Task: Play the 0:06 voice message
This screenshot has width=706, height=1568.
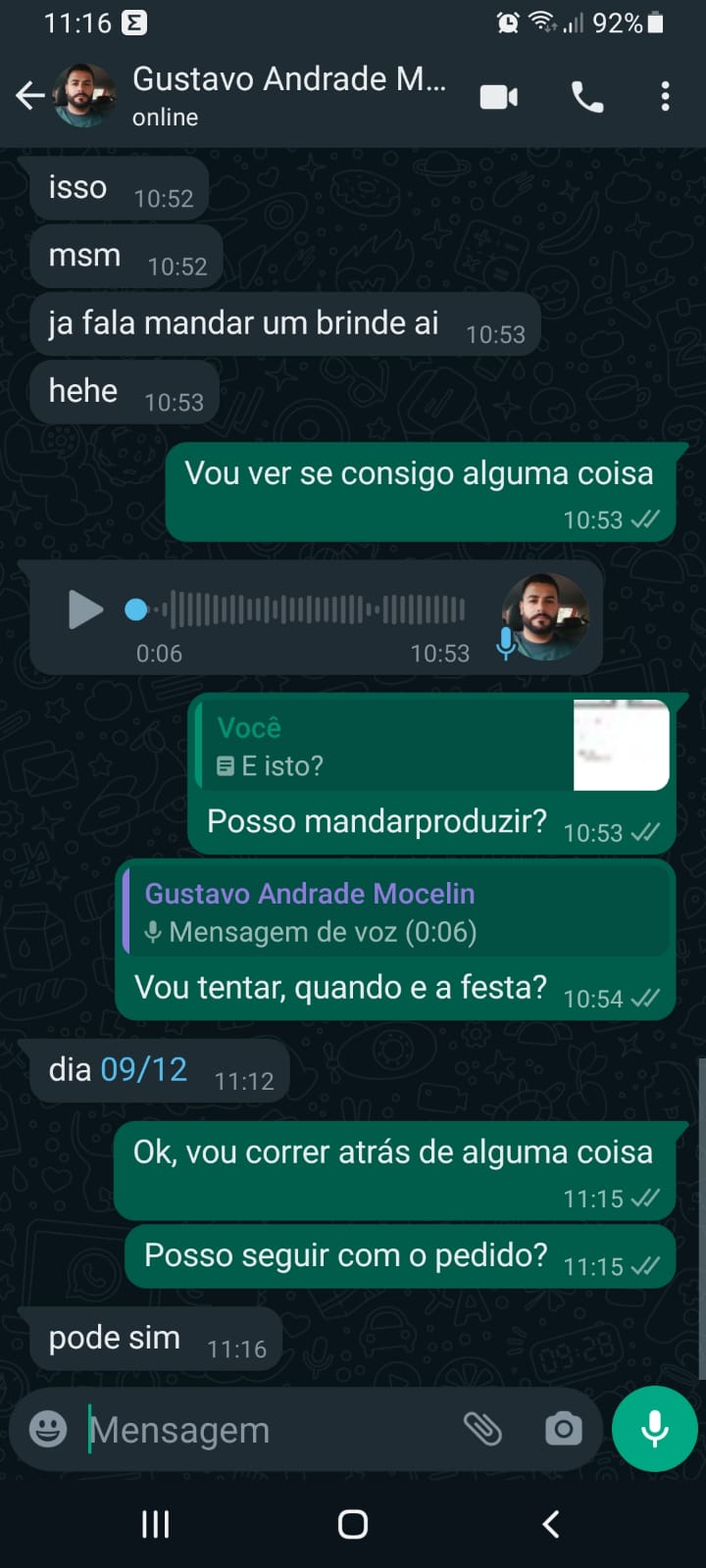Action: [x=85, y=610]
